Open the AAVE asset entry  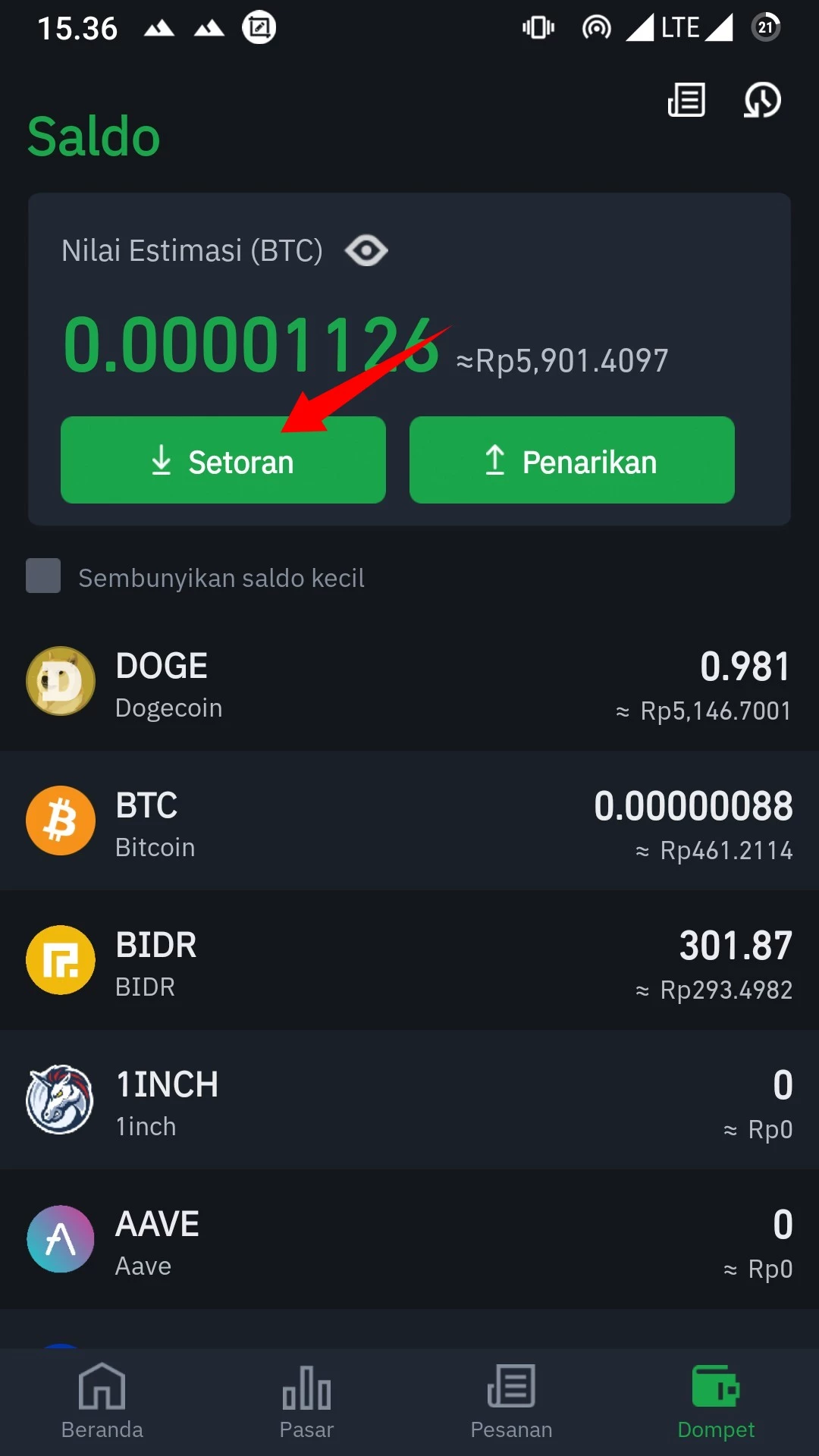pyautogui.click(x=409, y=1239)
